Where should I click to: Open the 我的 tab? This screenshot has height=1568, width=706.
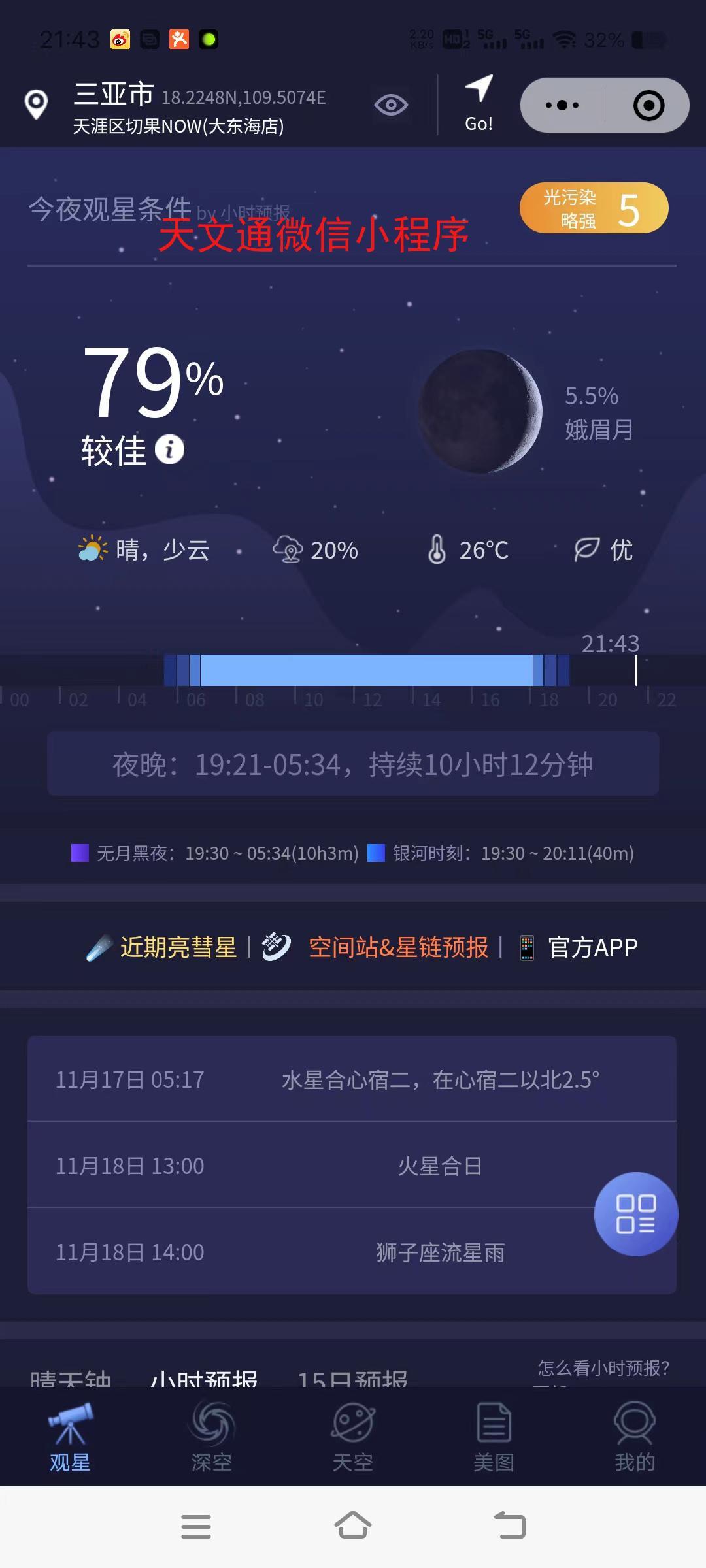634,1436
